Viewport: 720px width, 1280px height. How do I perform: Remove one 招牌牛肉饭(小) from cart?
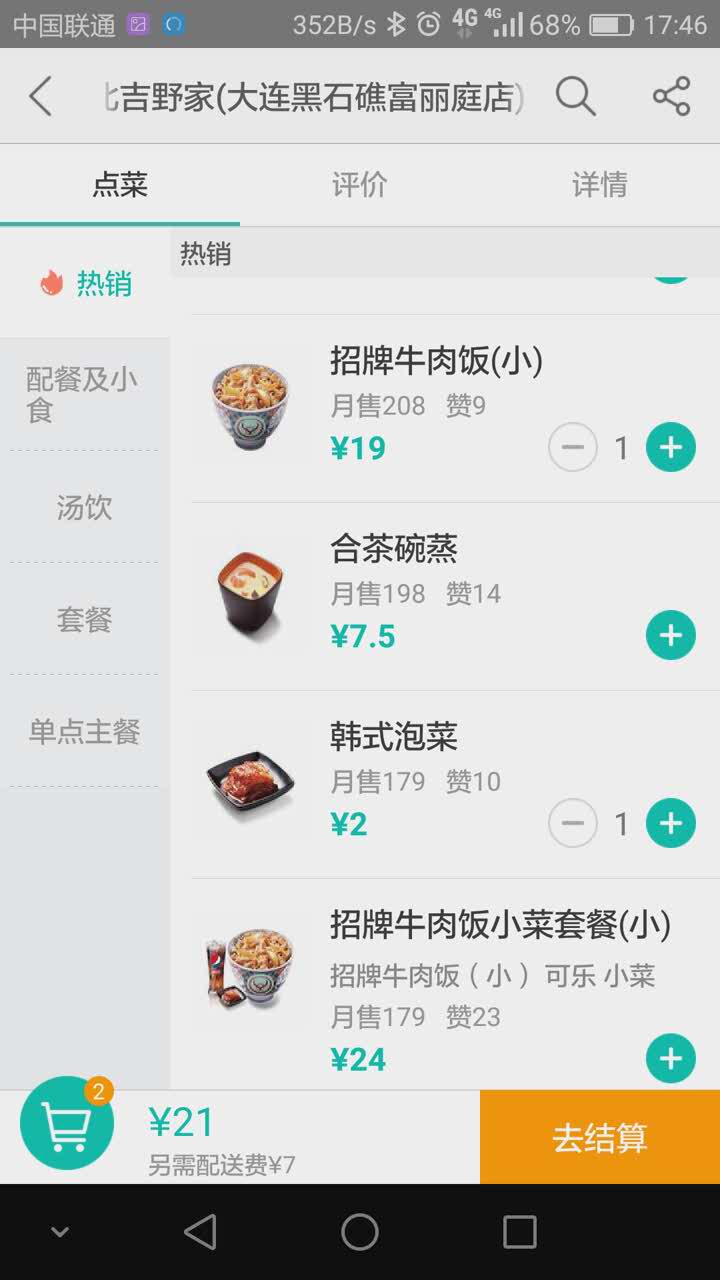point(573,448)
